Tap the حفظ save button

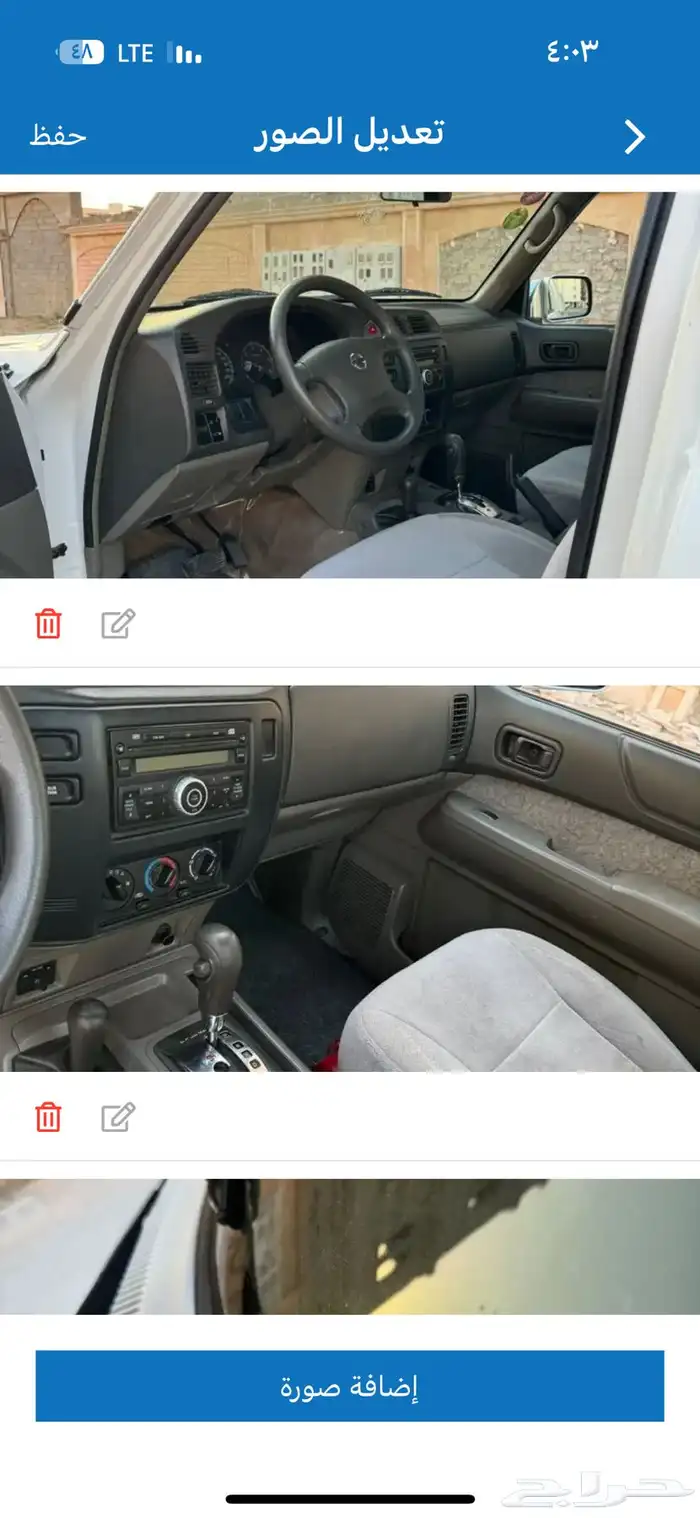pyautogui.click(x=58, y=136)
